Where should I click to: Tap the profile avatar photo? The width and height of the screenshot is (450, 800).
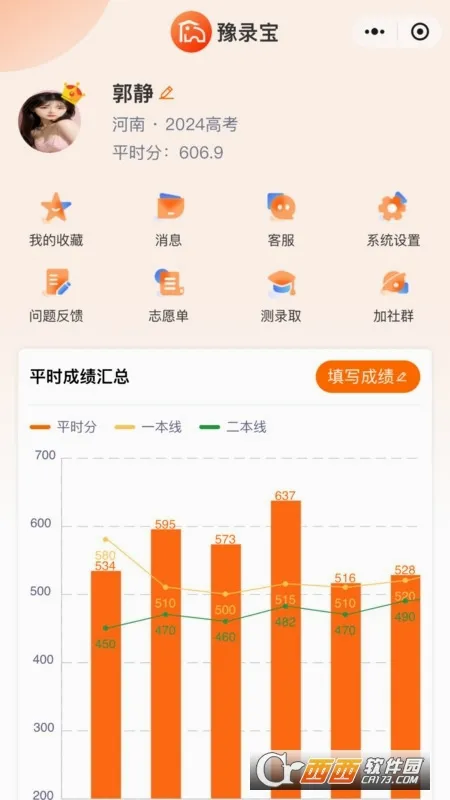point(49,122)
